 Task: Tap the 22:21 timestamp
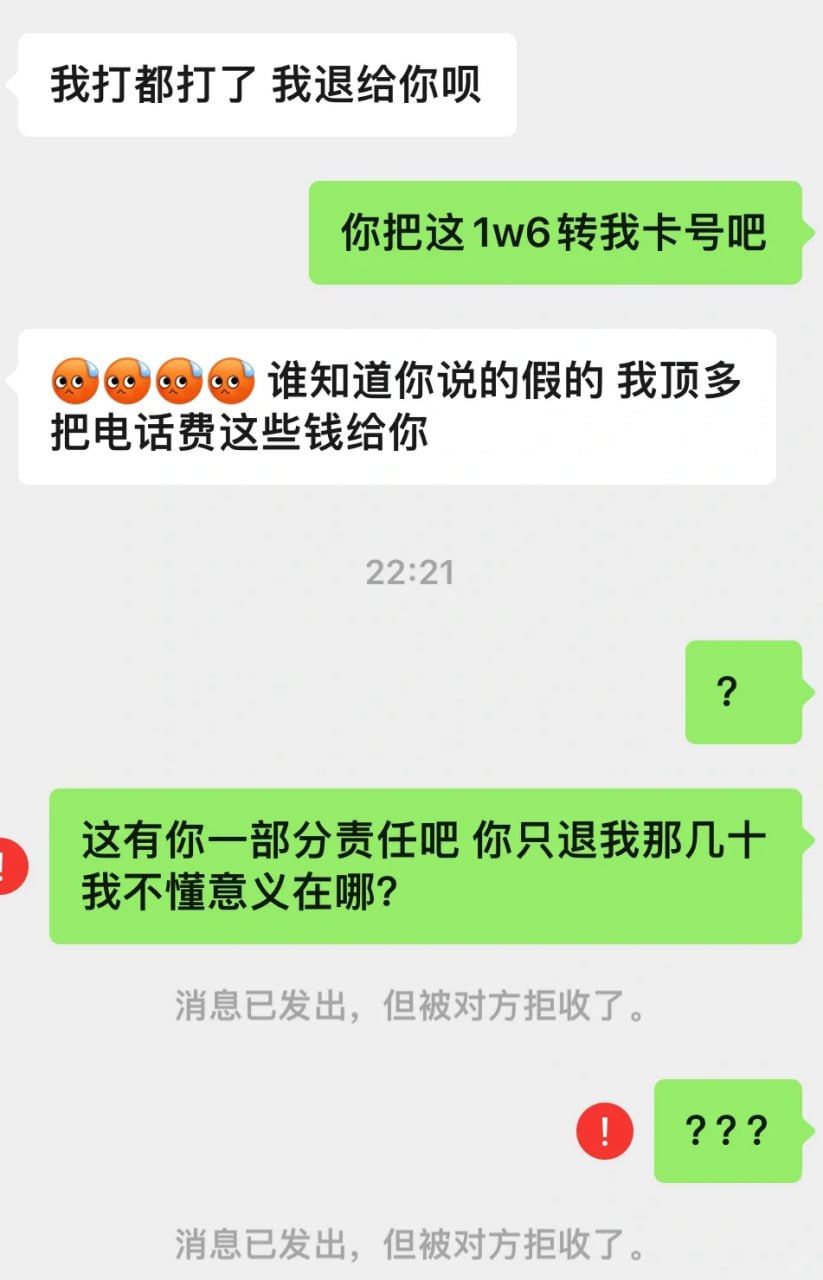point(411,572)
